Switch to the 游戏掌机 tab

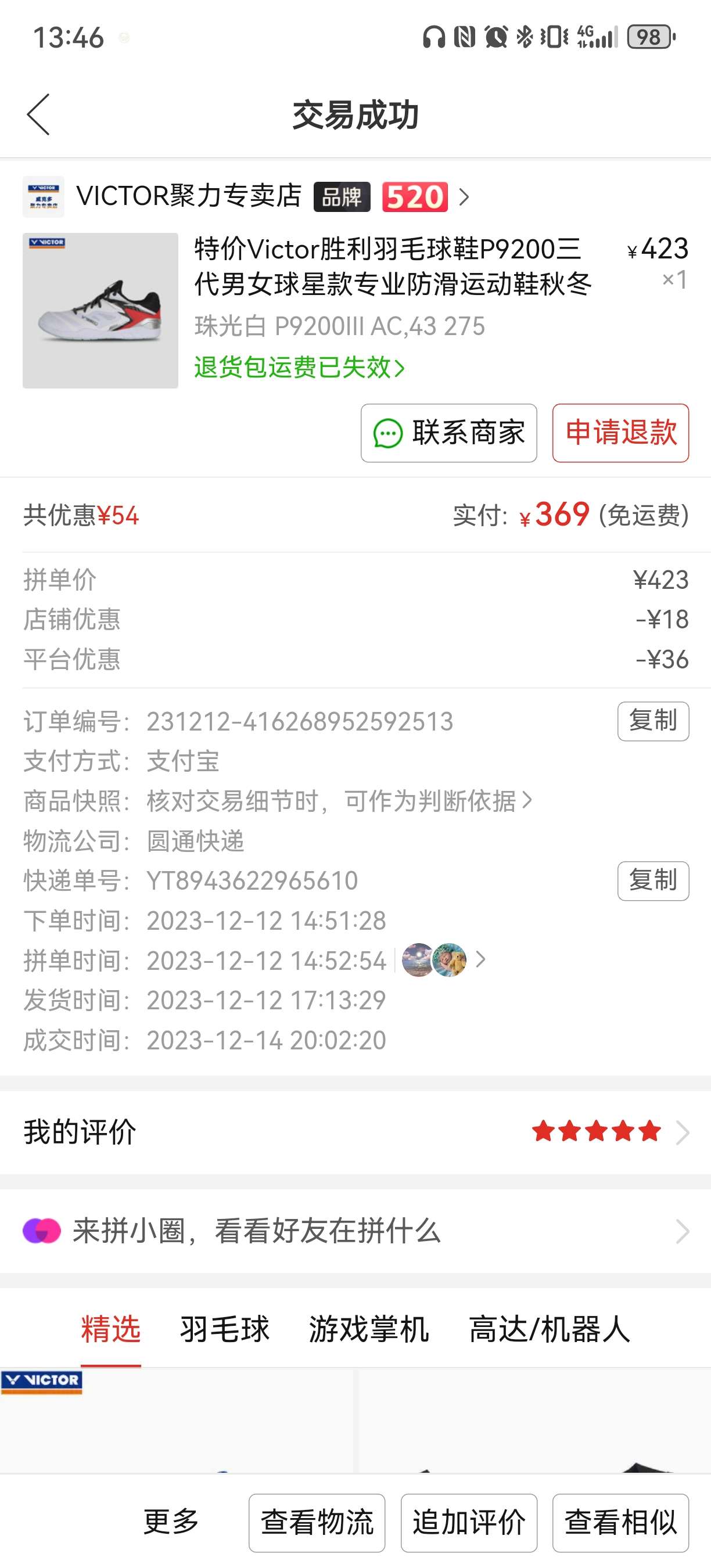click(x=369, y=1329)
